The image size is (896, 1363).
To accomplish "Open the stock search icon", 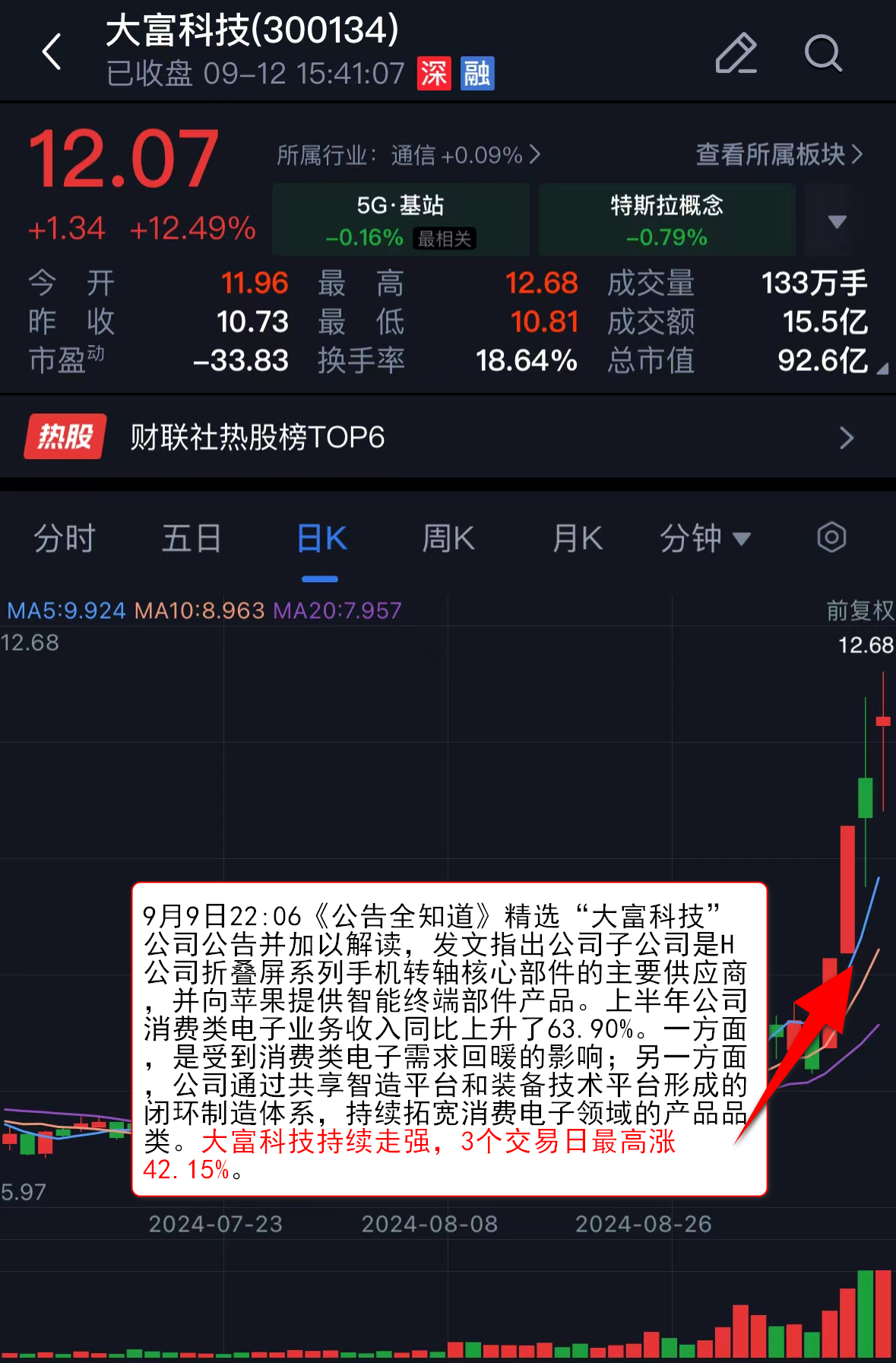I will pos(823,53).
